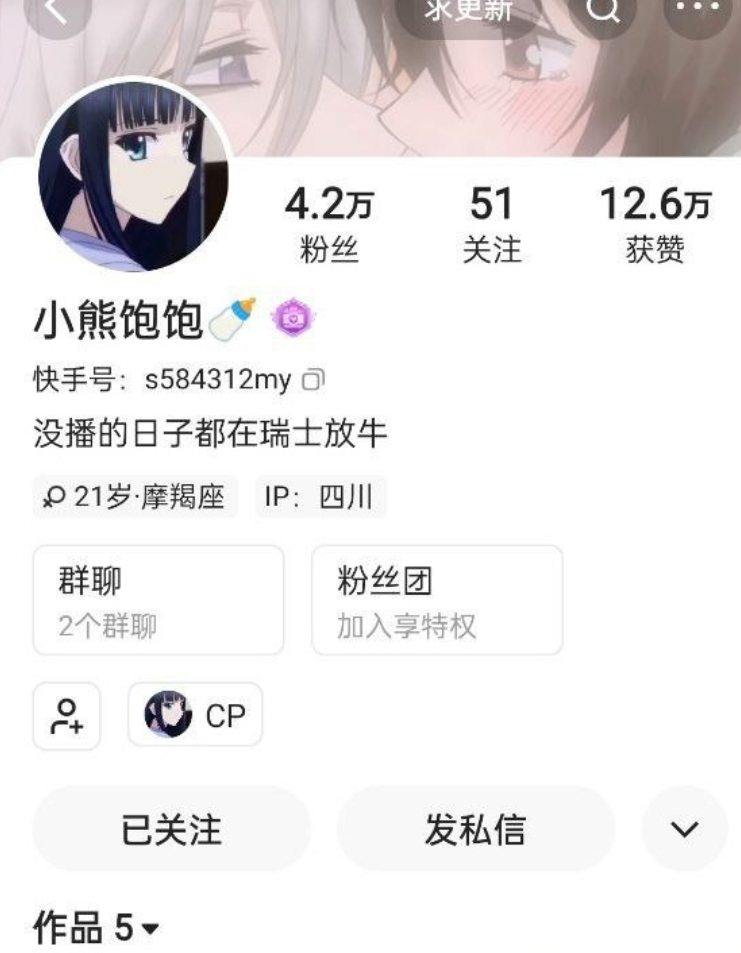Tap the 求更新 button
The image size is (741, 953).
[469, 12]
